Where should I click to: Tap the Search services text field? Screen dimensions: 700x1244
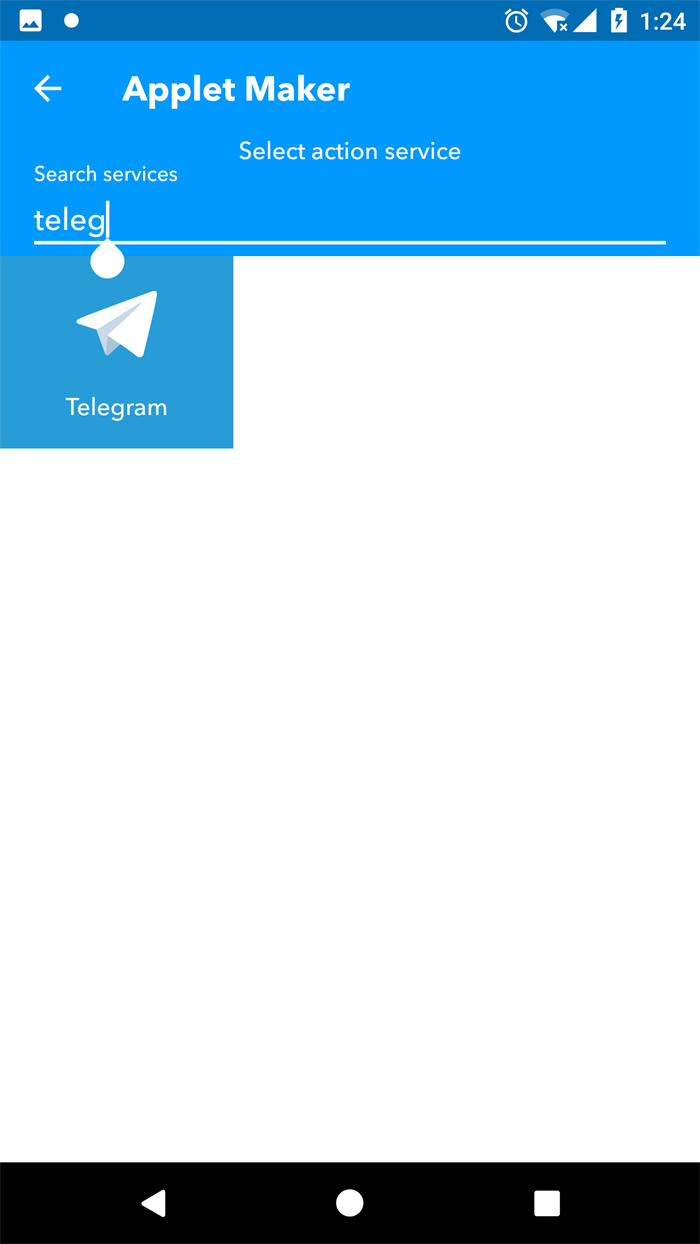(350, 219)
